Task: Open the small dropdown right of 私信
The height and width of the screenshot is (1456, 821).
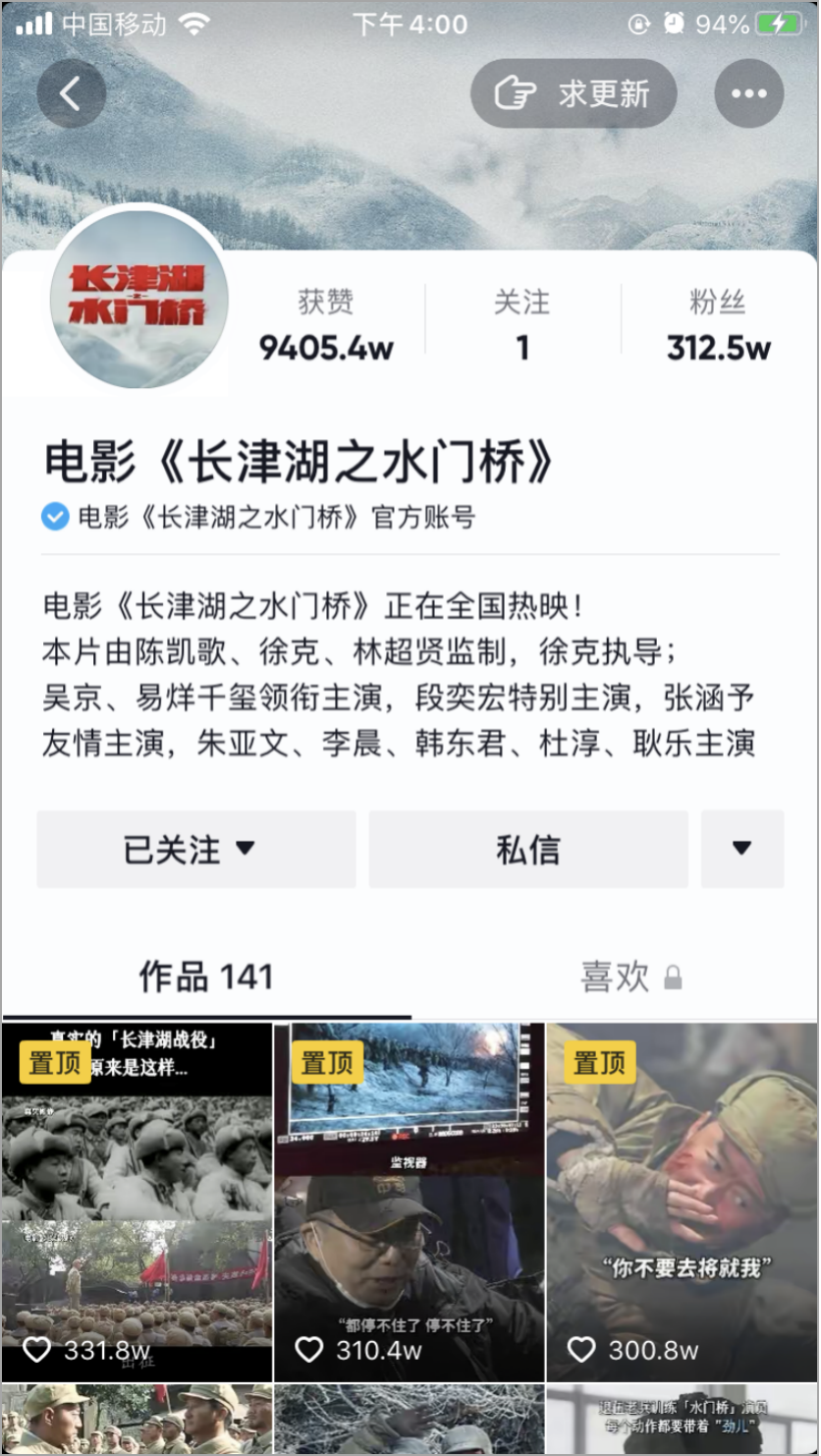Action: click(742, 849)
